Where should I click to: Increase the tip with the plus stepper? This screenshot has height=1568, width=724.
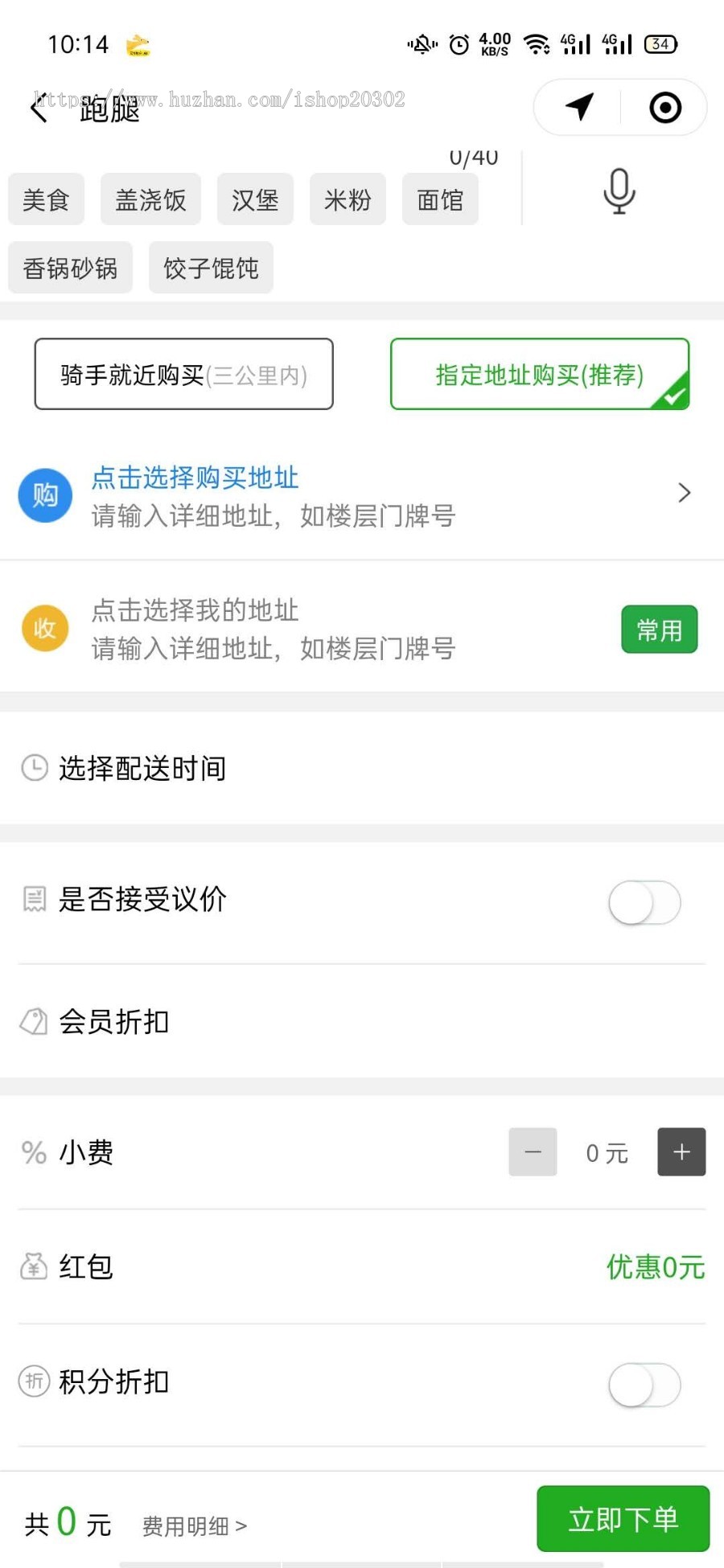(x=681, y=1151)
